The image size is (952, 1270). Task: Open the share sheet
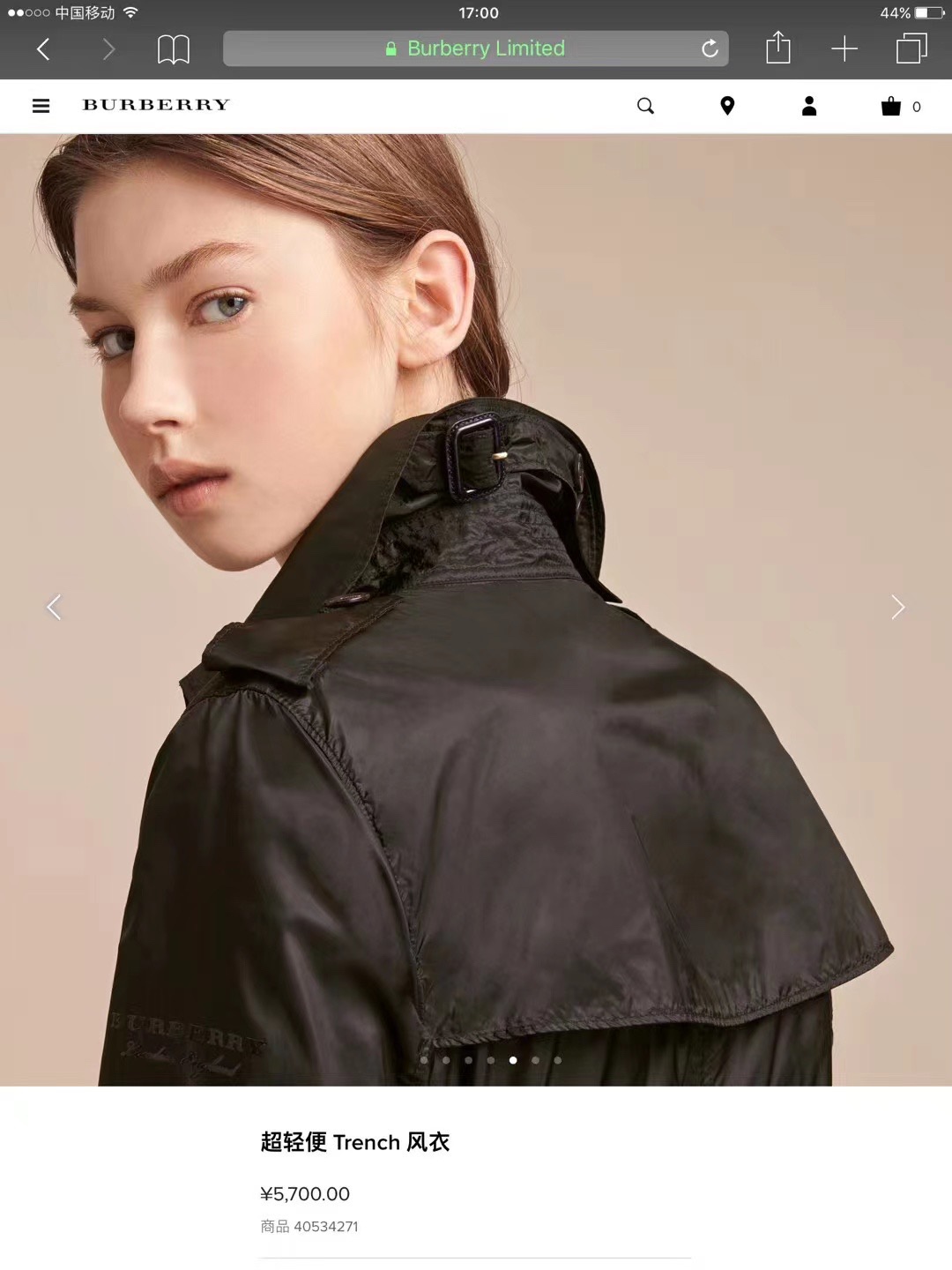777,49
